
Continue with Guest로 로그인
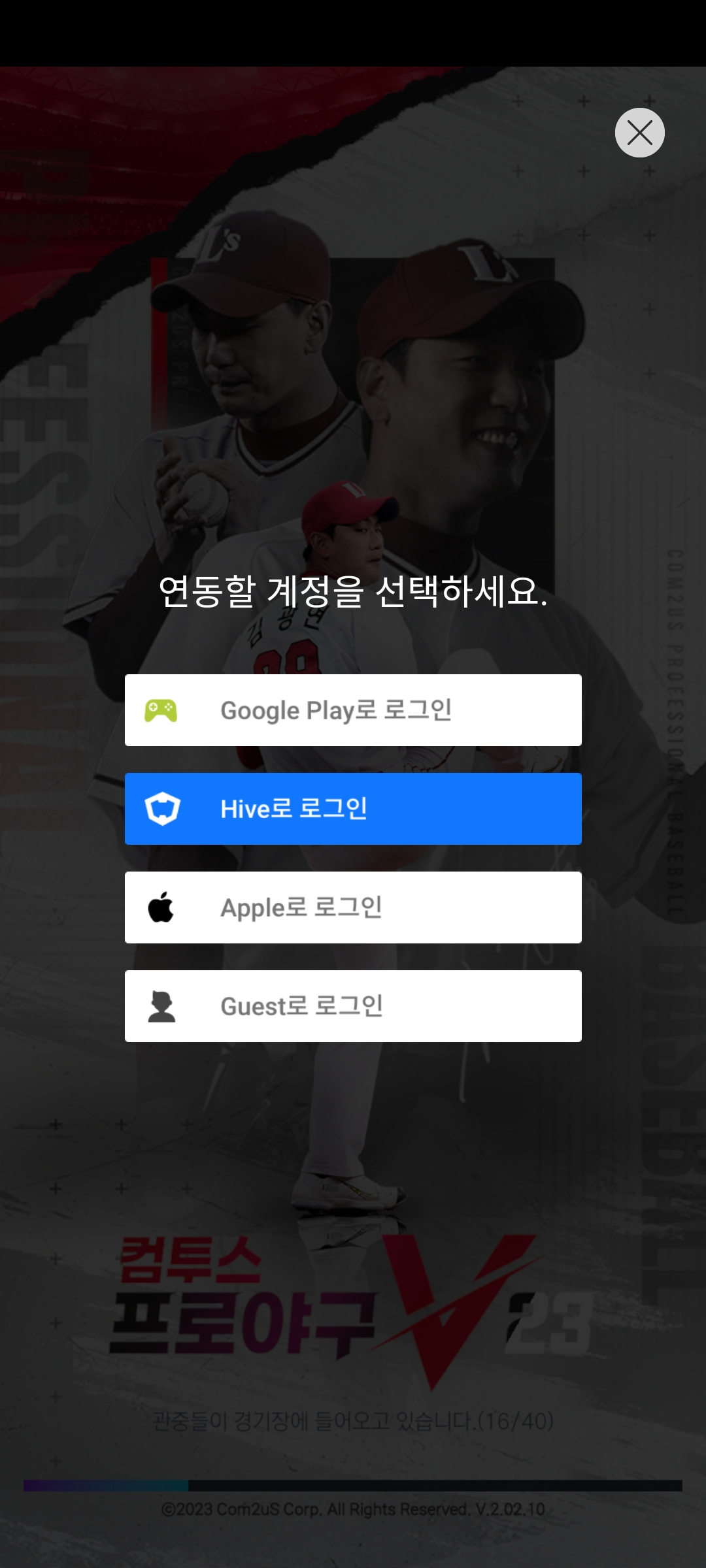click(x=353, y=1006)
